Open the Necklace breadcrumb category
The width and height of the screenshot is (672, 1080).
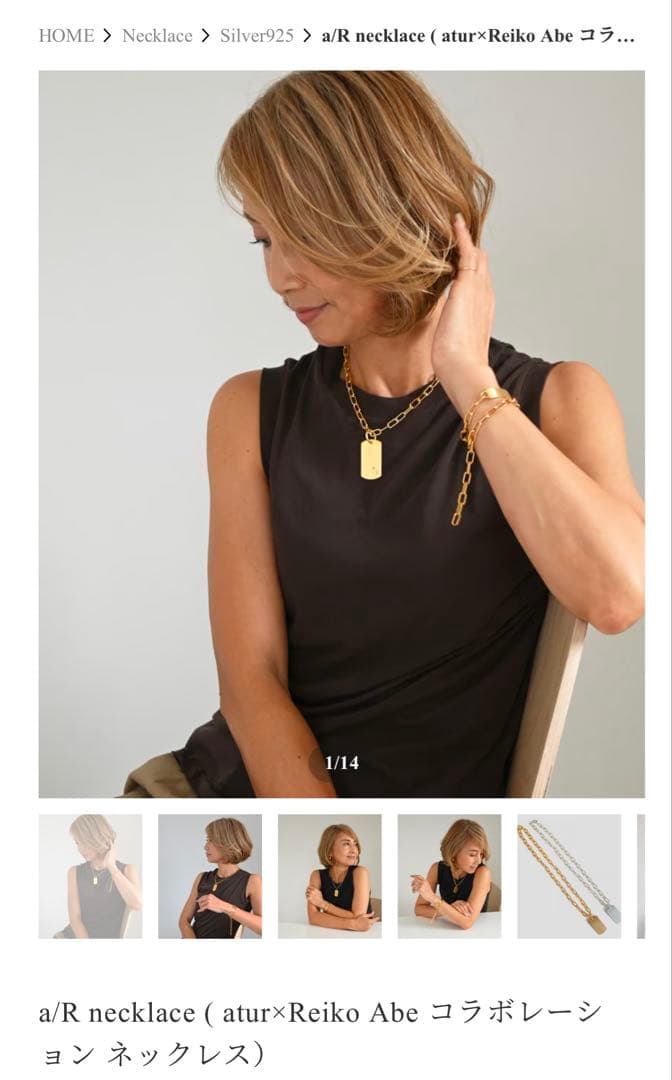pyautogui.click(x=157, y=36)
